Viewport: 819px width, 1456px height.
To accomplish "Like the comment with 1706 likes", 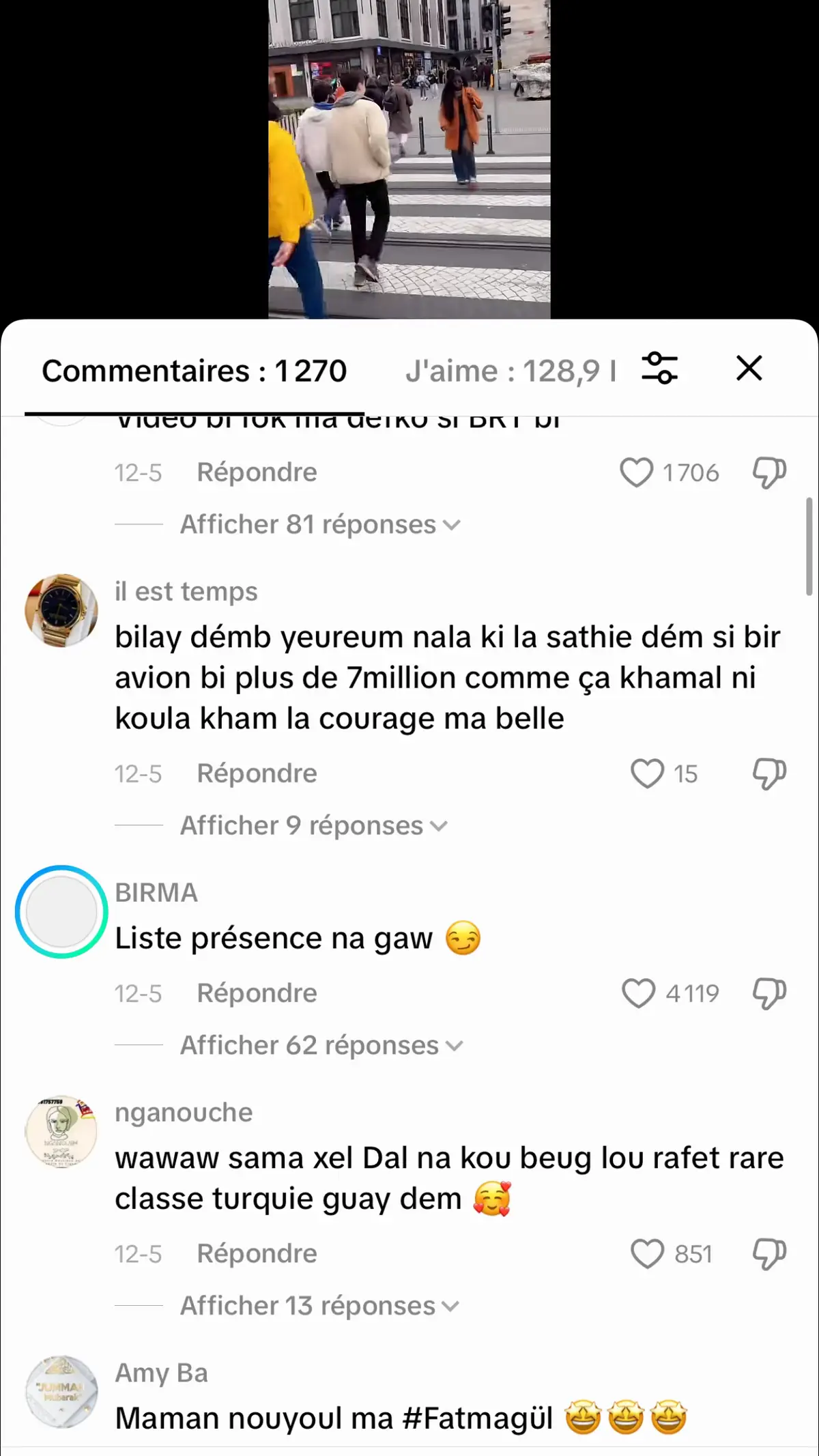I will pos(637,472).
